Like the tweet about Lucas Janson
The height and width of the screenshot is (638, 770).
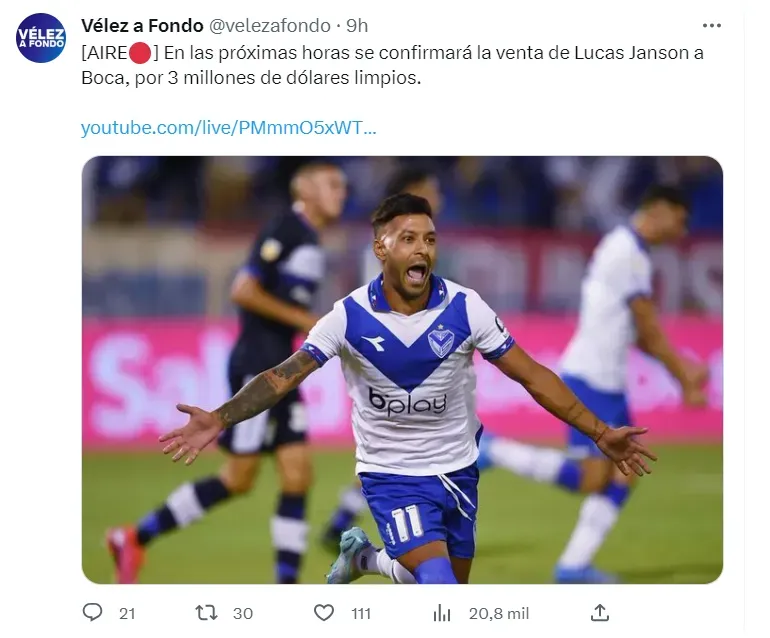tap(324, 612)
